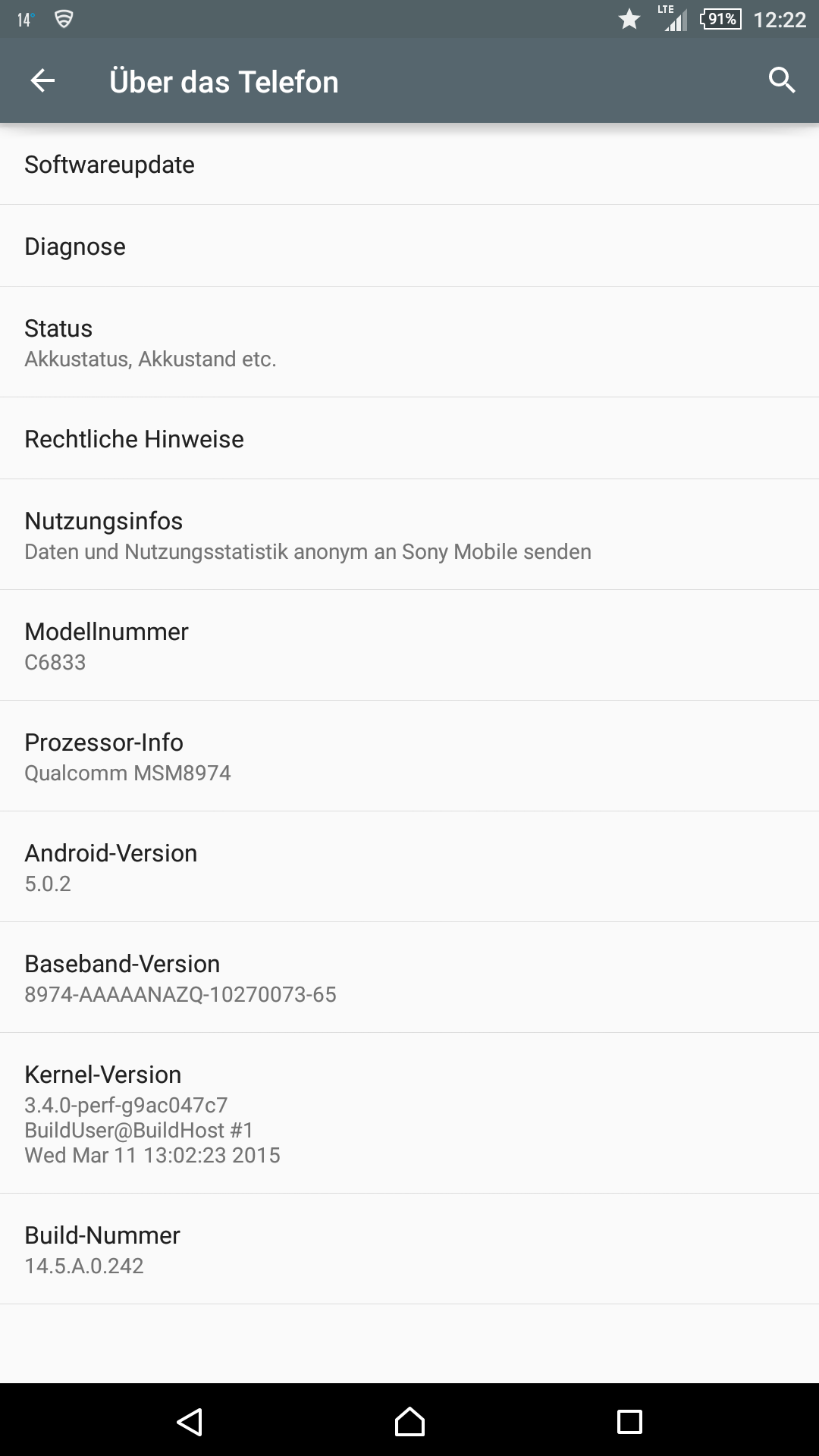Tap the Kernel-Version row
The height and width of the screenshot is (1456, 819).
coord(409,1113)
